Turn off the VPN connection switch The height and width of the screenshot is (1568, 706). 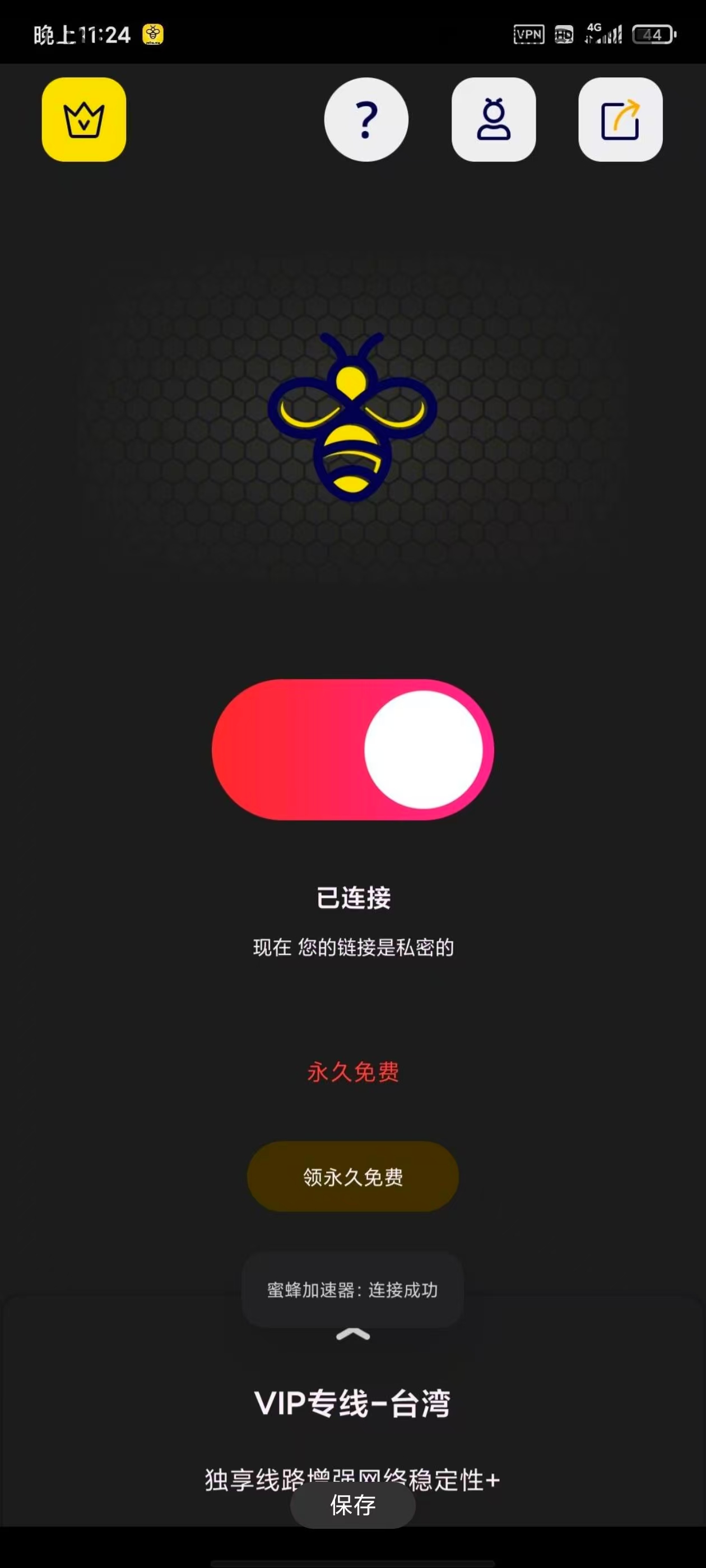[352, 749]
